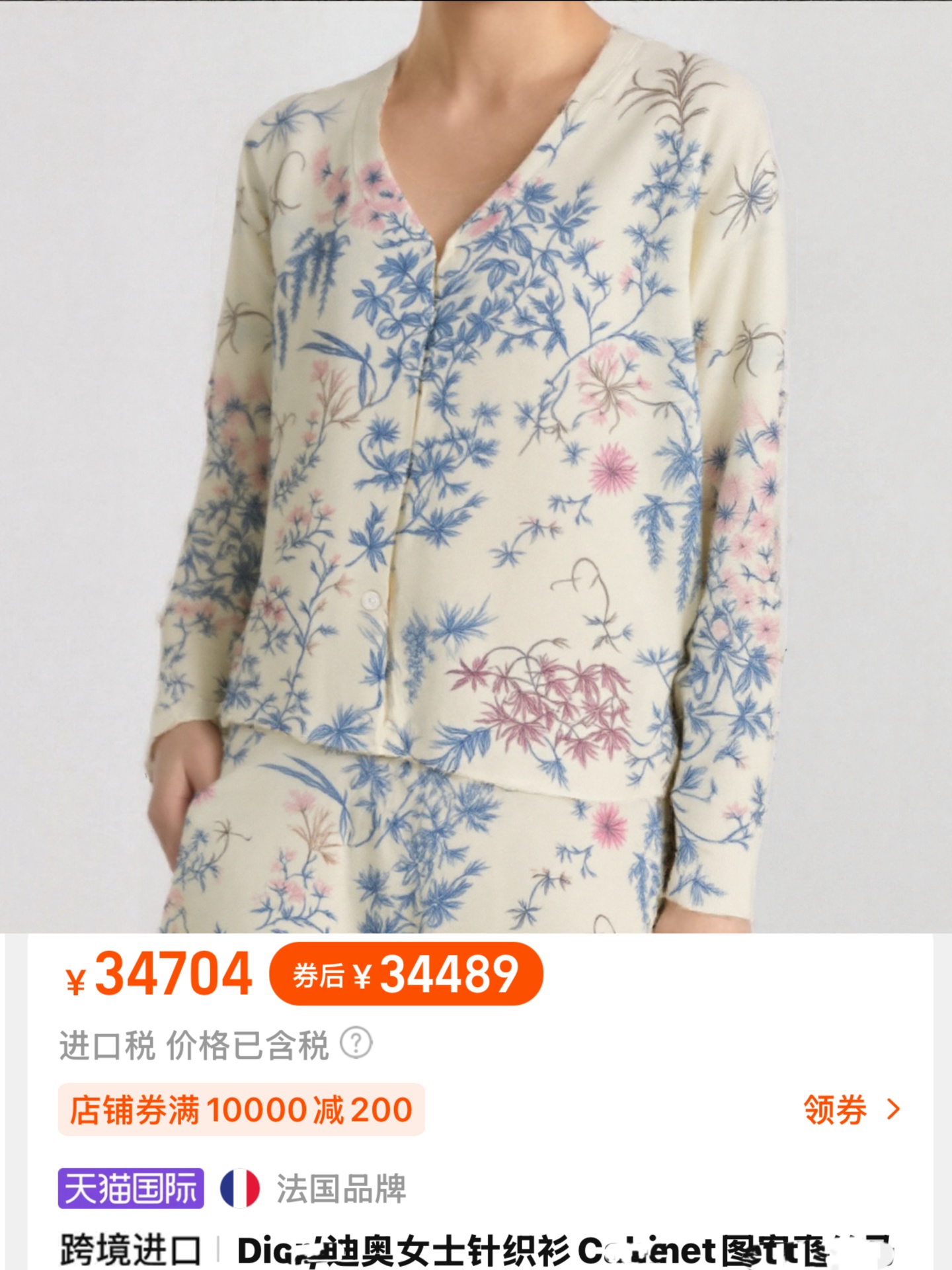
Task: View the floral cardigan product image
Action: 476,463
